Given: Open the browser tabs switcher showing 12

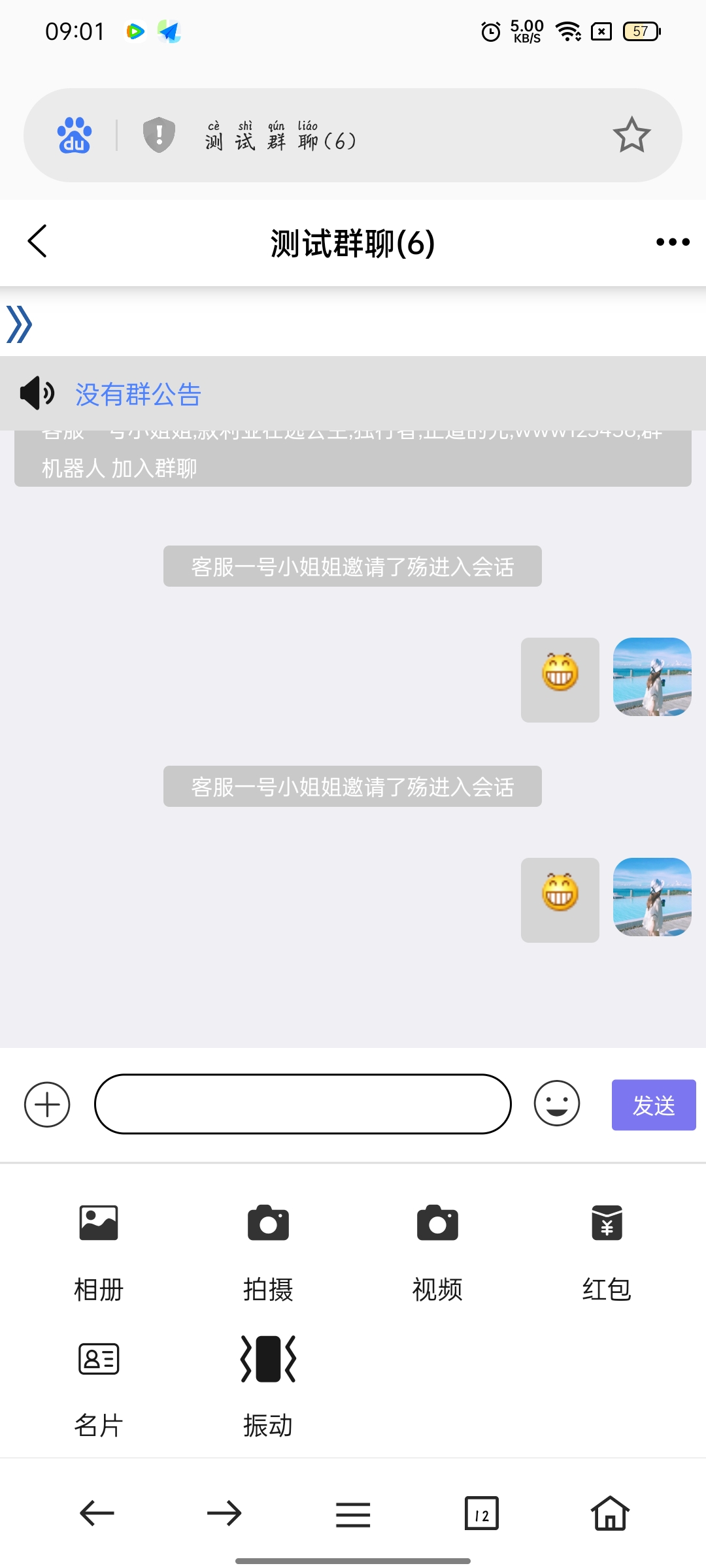Looking at the screenshot, I should pos(481,1514).
